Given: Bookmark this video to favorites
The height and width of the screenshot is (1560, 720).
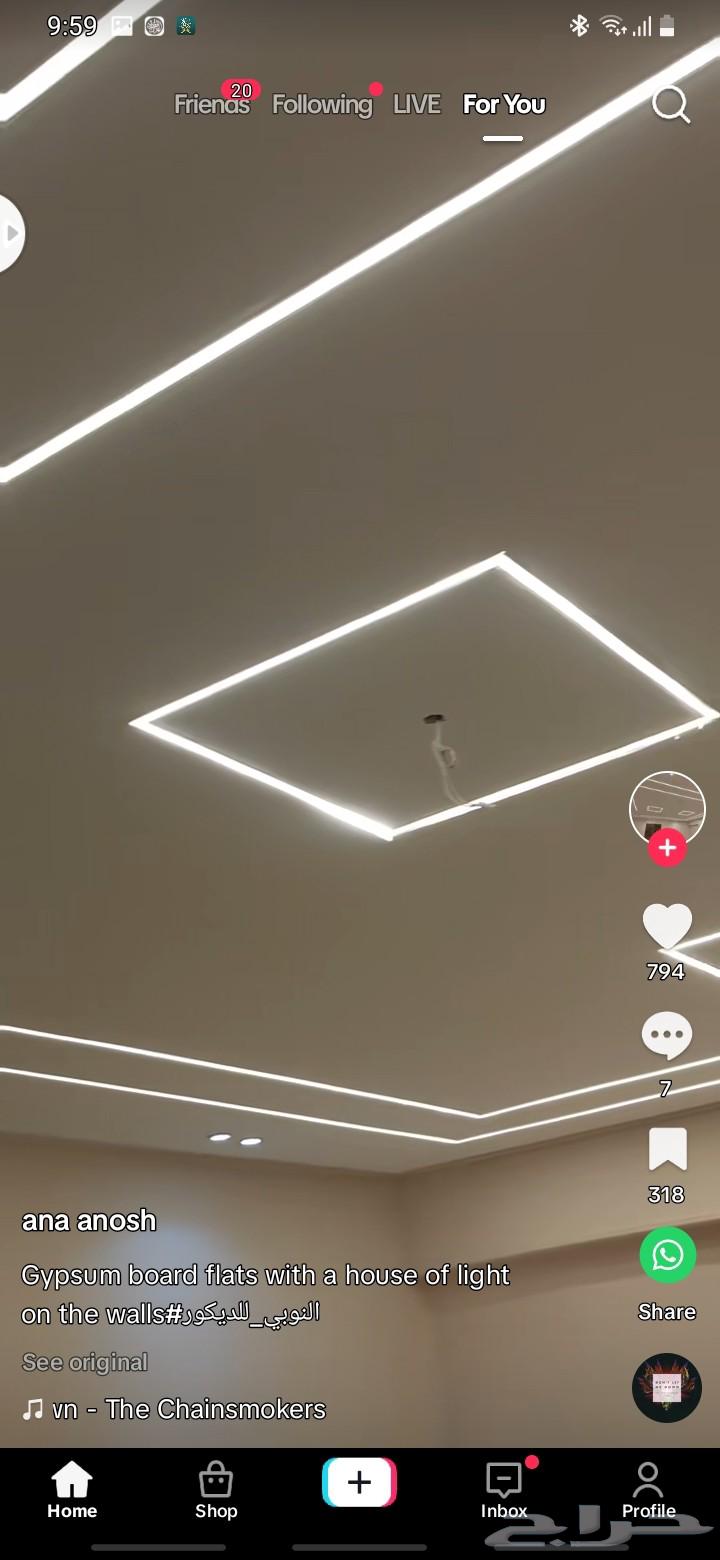Looking at the screenshot, I should (x=667, y=1149).
